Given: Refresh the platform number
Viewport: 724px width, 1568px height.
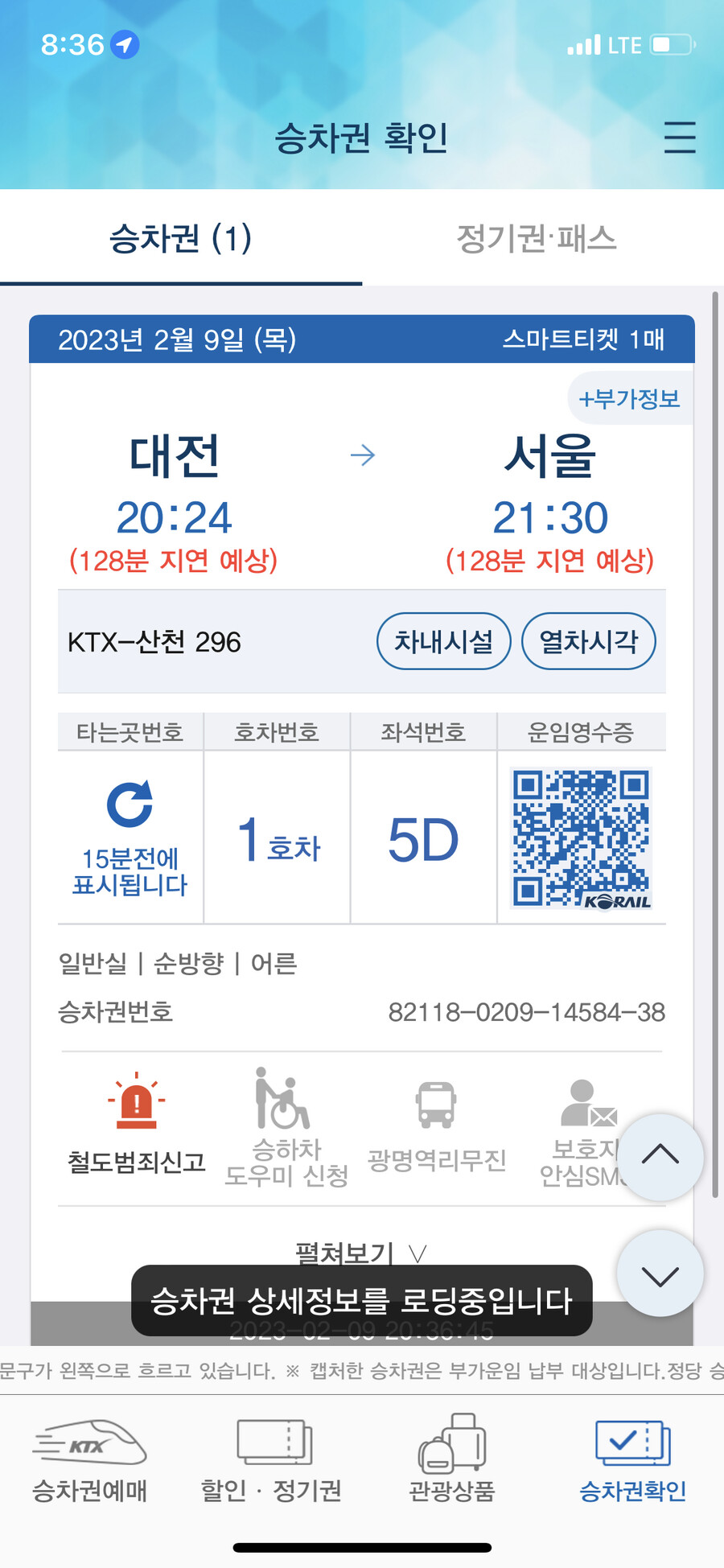Looking at the screenshot, I should click(130, 804).
